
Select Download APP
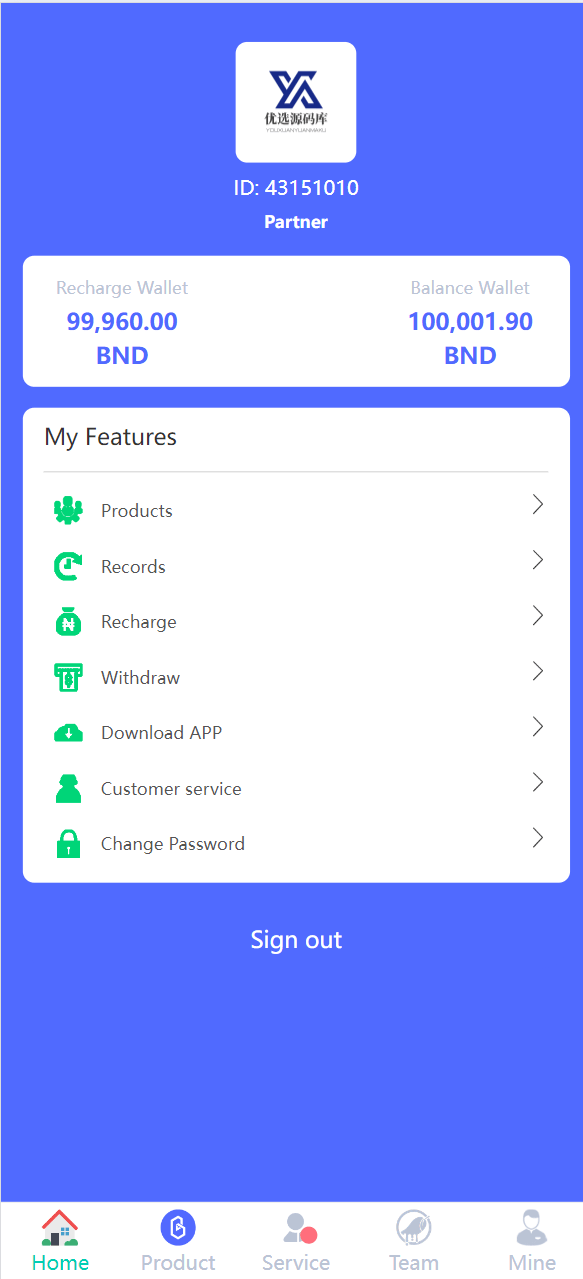296,732
